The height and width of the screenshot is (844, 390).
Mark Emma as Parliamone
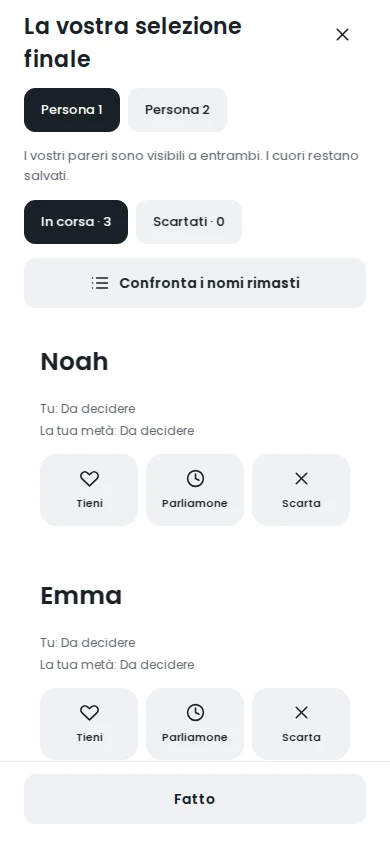click(195, 724)
